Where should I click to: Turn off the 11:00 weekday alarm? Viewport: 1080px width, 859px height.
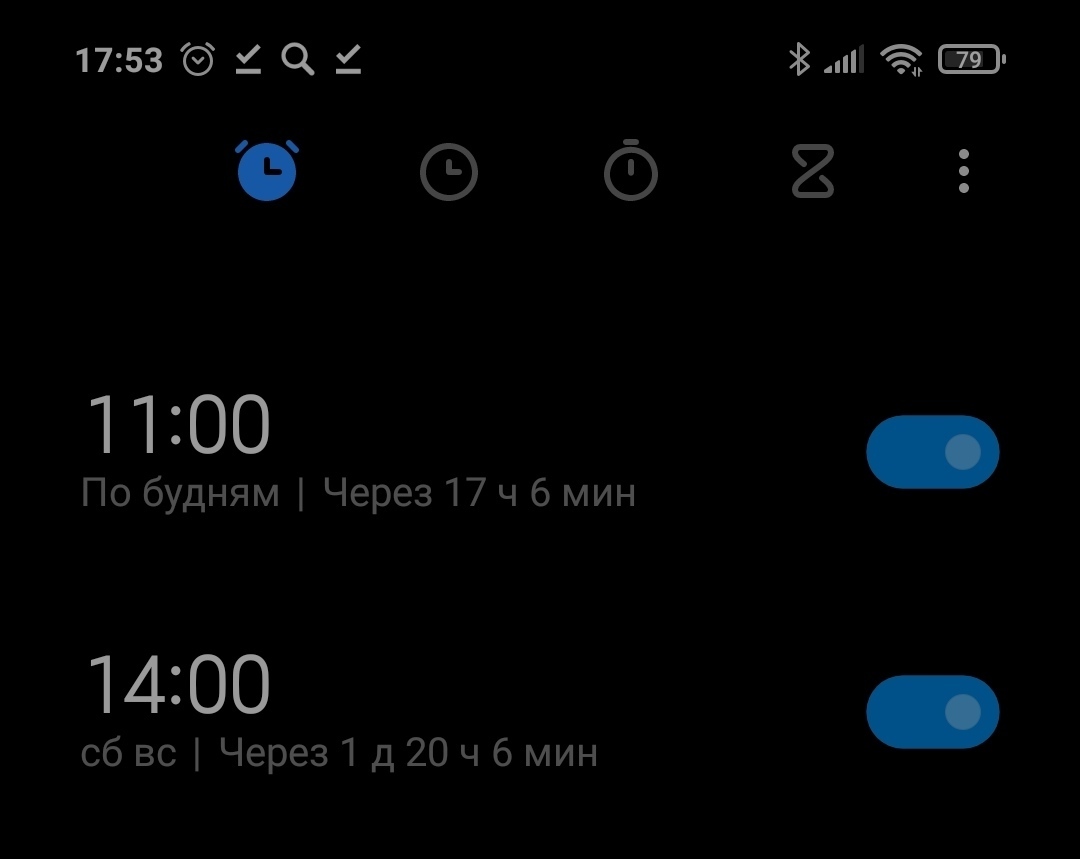(932, 452)
